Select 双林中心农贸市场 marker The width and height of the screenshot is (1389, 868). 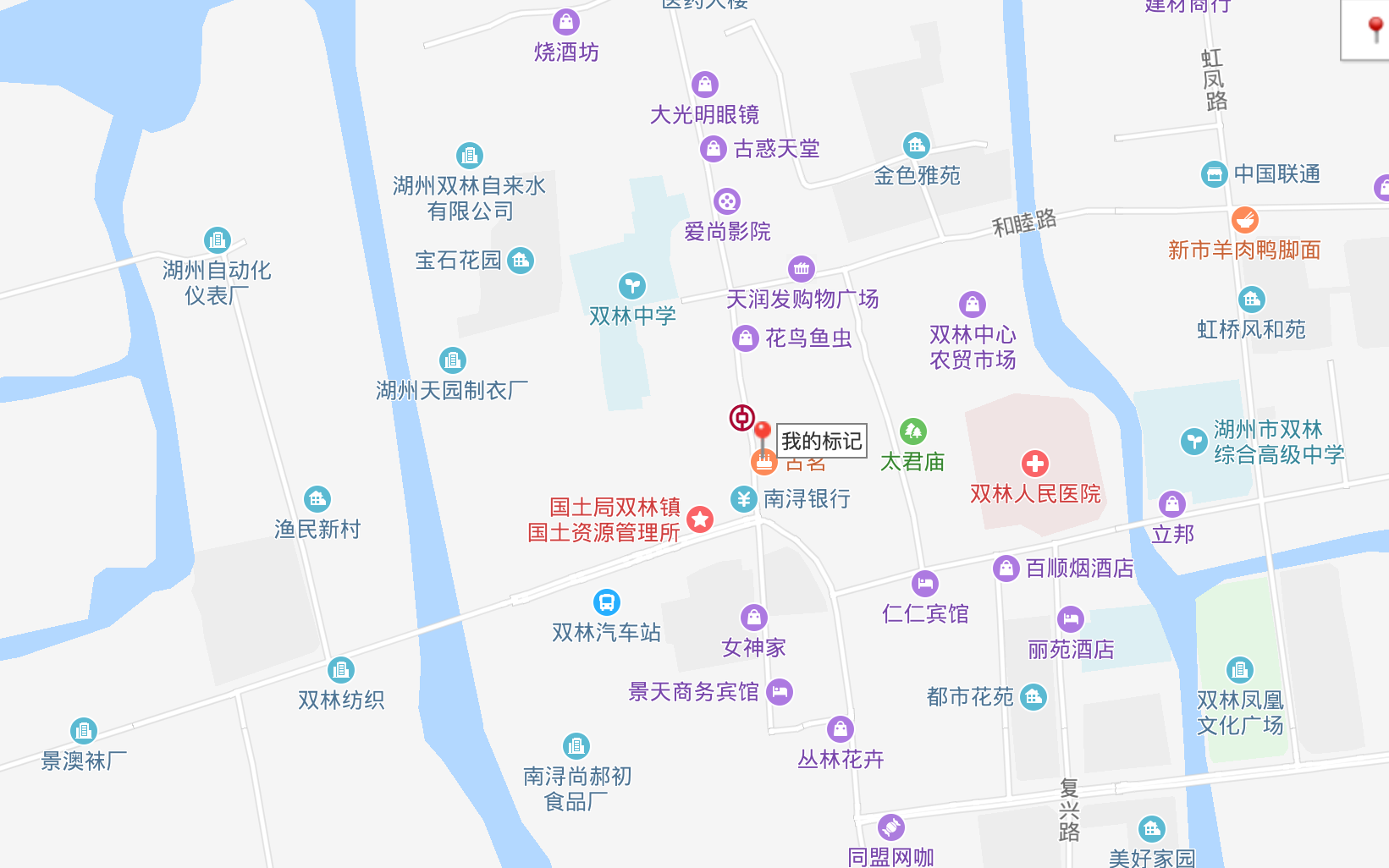click(x=972, y=305)
